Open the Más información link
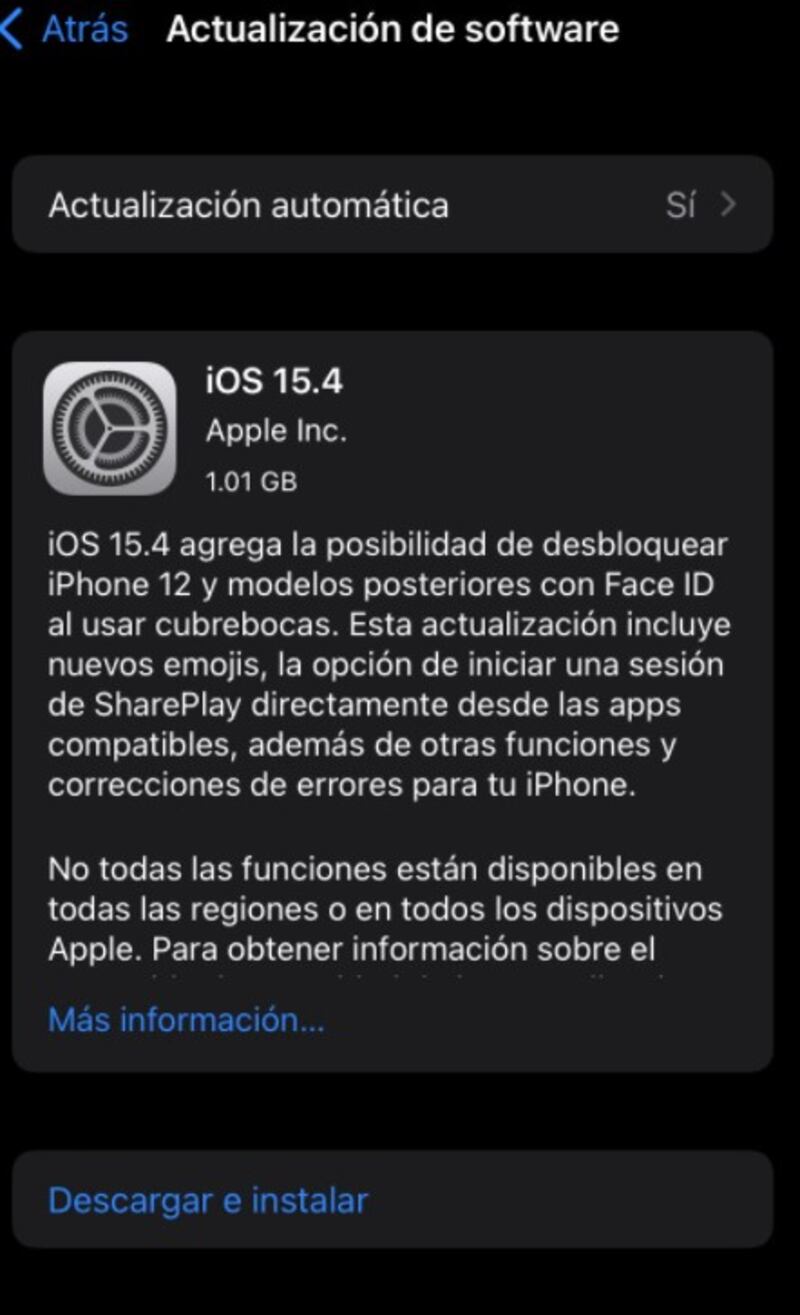 (186, 1020)
